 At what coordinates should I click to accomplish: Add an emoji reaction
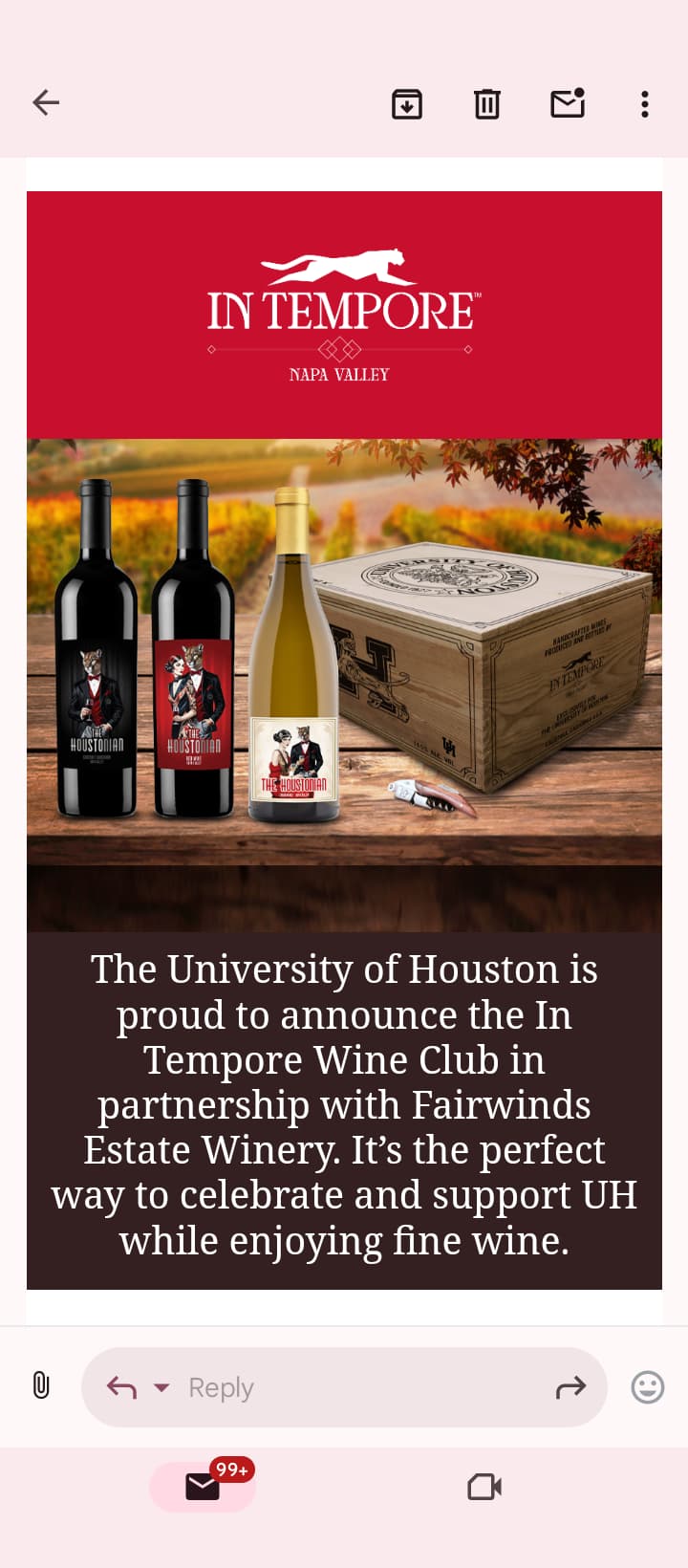tap(648, 1386)
